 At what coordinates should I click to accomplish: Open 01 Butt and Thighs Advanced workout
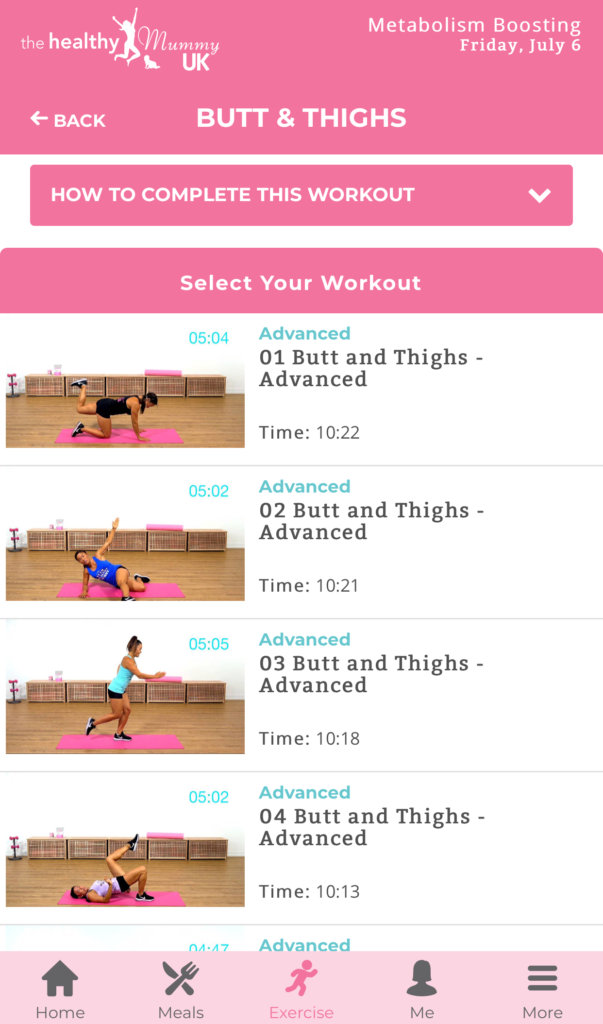(371, 368)
